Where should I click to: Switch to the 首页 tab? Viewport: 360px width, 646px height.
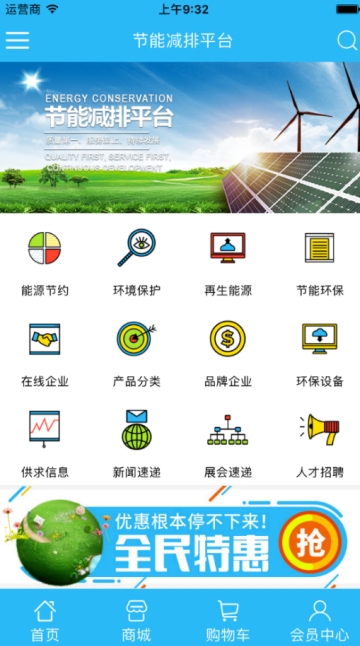click(x=45, y=620)
